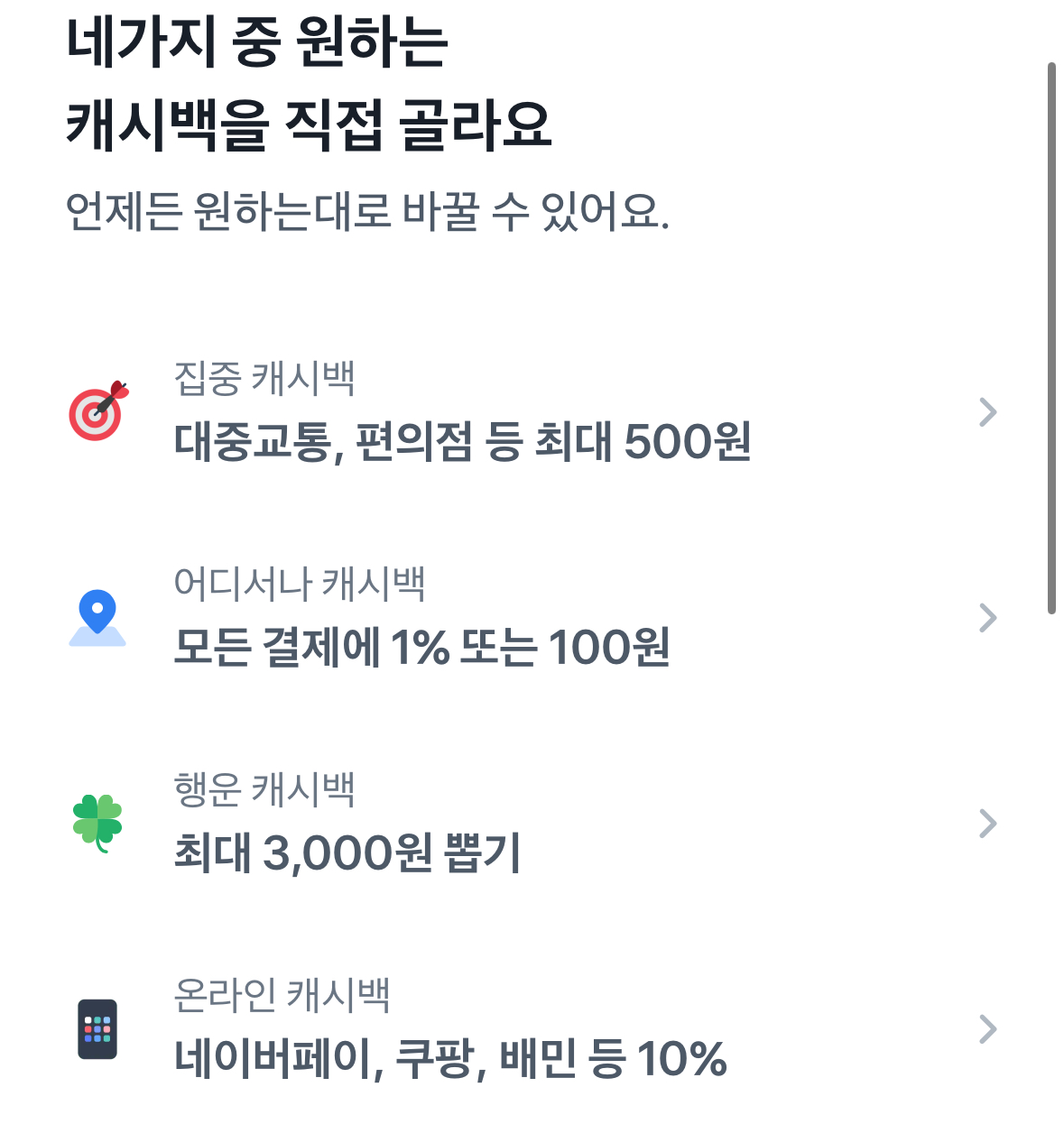The height and width of the screenshot is (1124, 1064).
Task: Open 온라인 캐시백 details
Action: pos(532,1029)
